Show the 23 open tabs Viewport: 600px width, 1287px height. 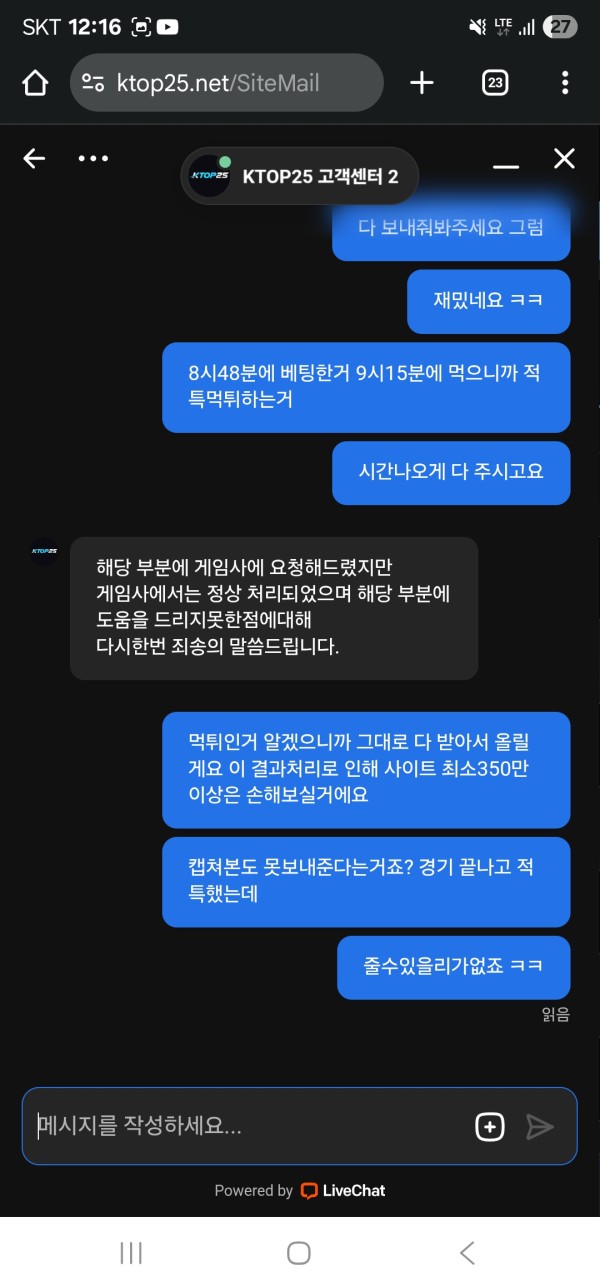point(494,83)
